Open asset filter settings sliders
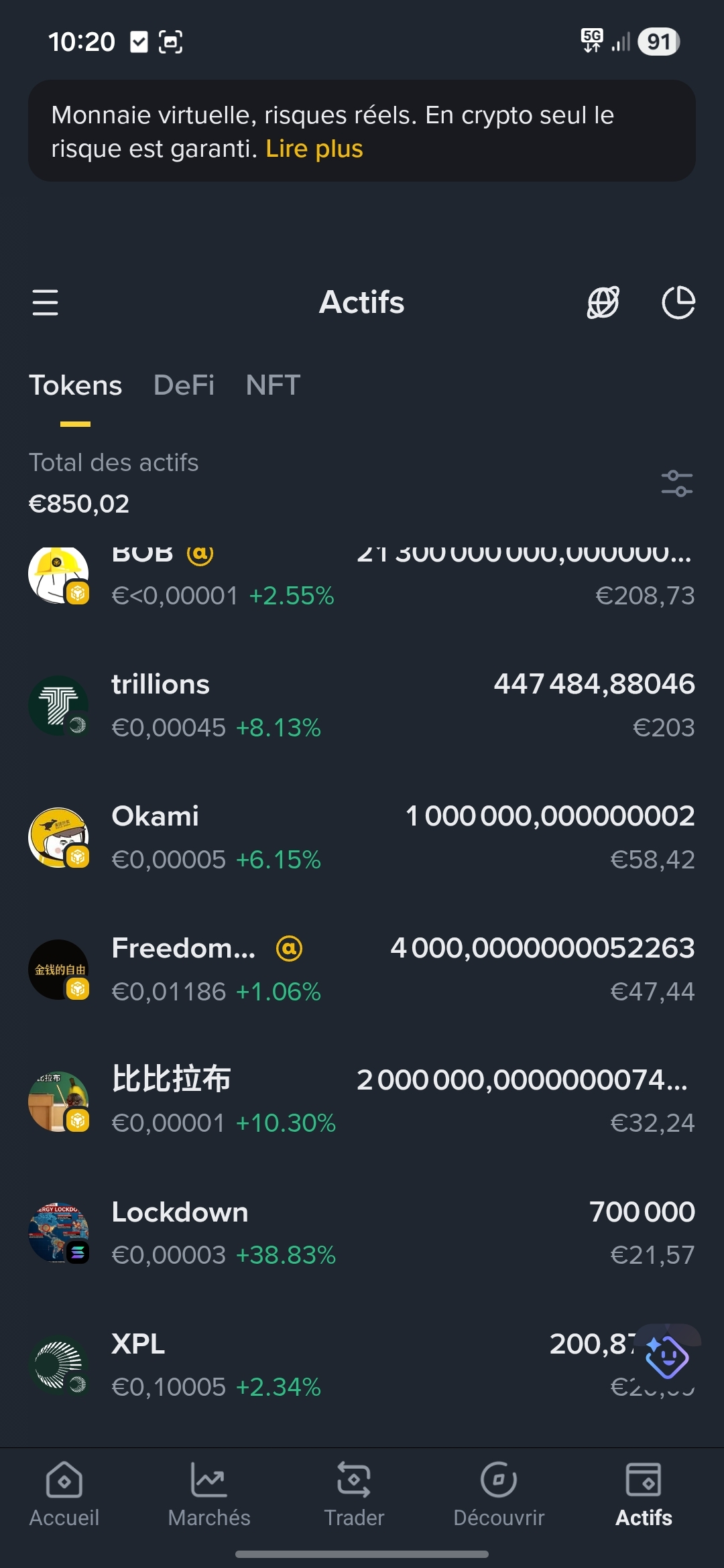 tap(676, 483)
